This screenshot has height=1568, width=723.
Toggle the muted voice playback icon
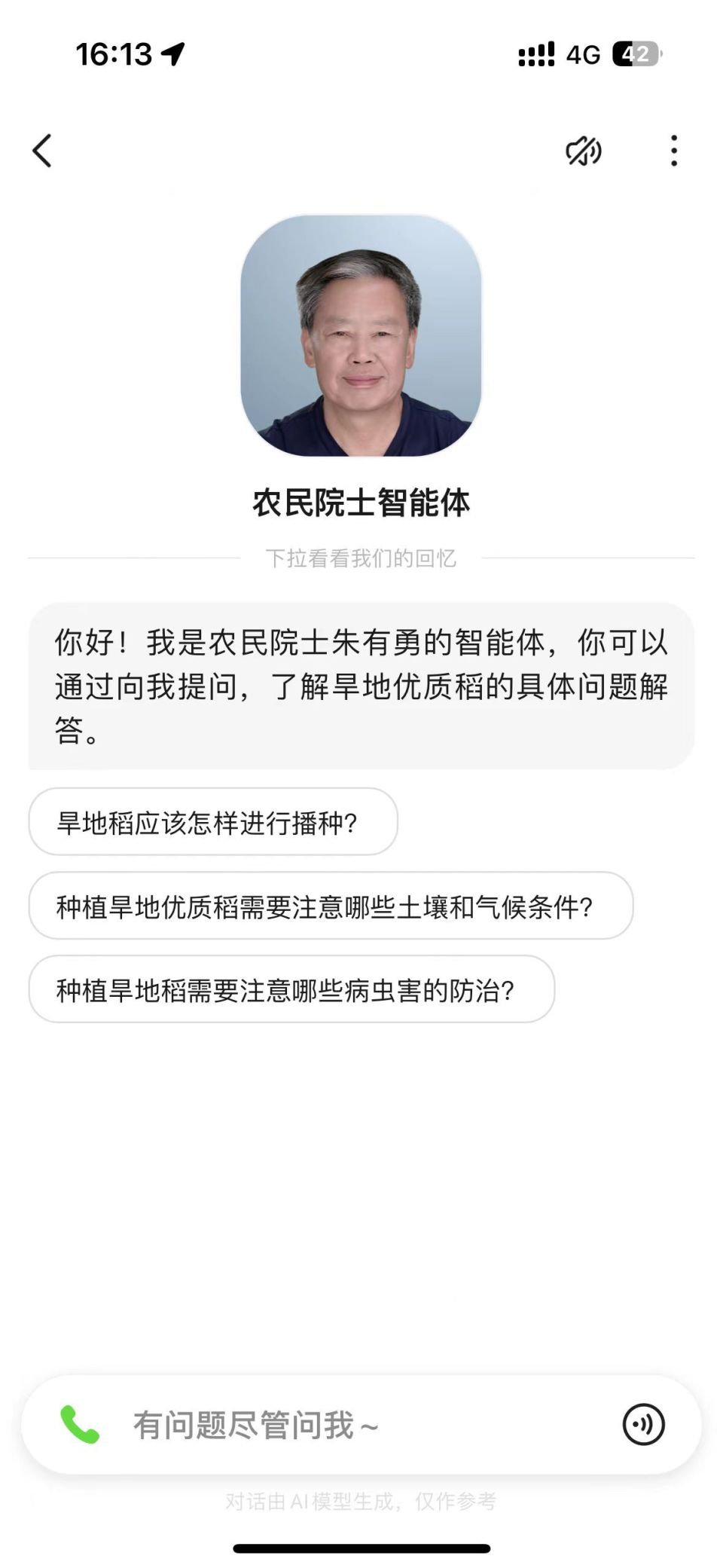coord(584,151)
